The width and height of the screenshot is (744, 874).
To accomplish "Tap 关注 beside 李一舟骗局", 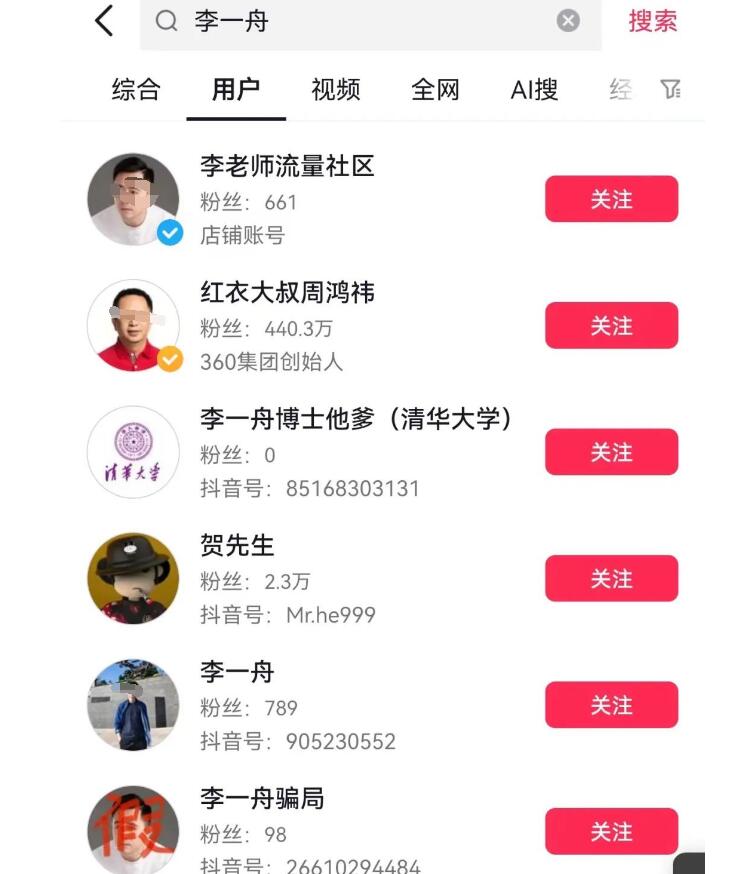I will (x=611, y=830).
